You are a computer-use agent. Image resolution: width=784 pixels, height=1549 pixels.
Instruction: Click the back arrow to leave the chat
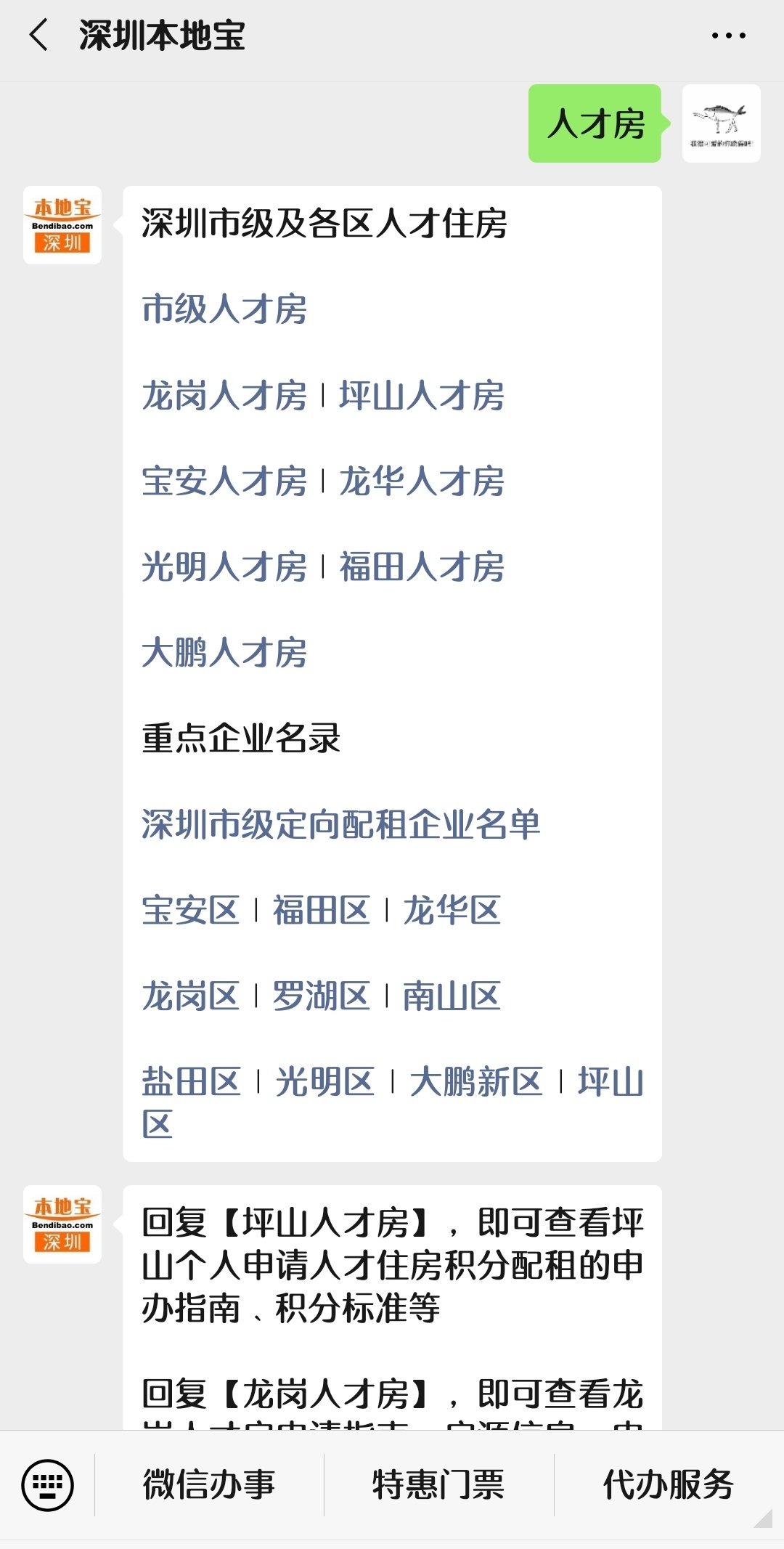(38, 33)
